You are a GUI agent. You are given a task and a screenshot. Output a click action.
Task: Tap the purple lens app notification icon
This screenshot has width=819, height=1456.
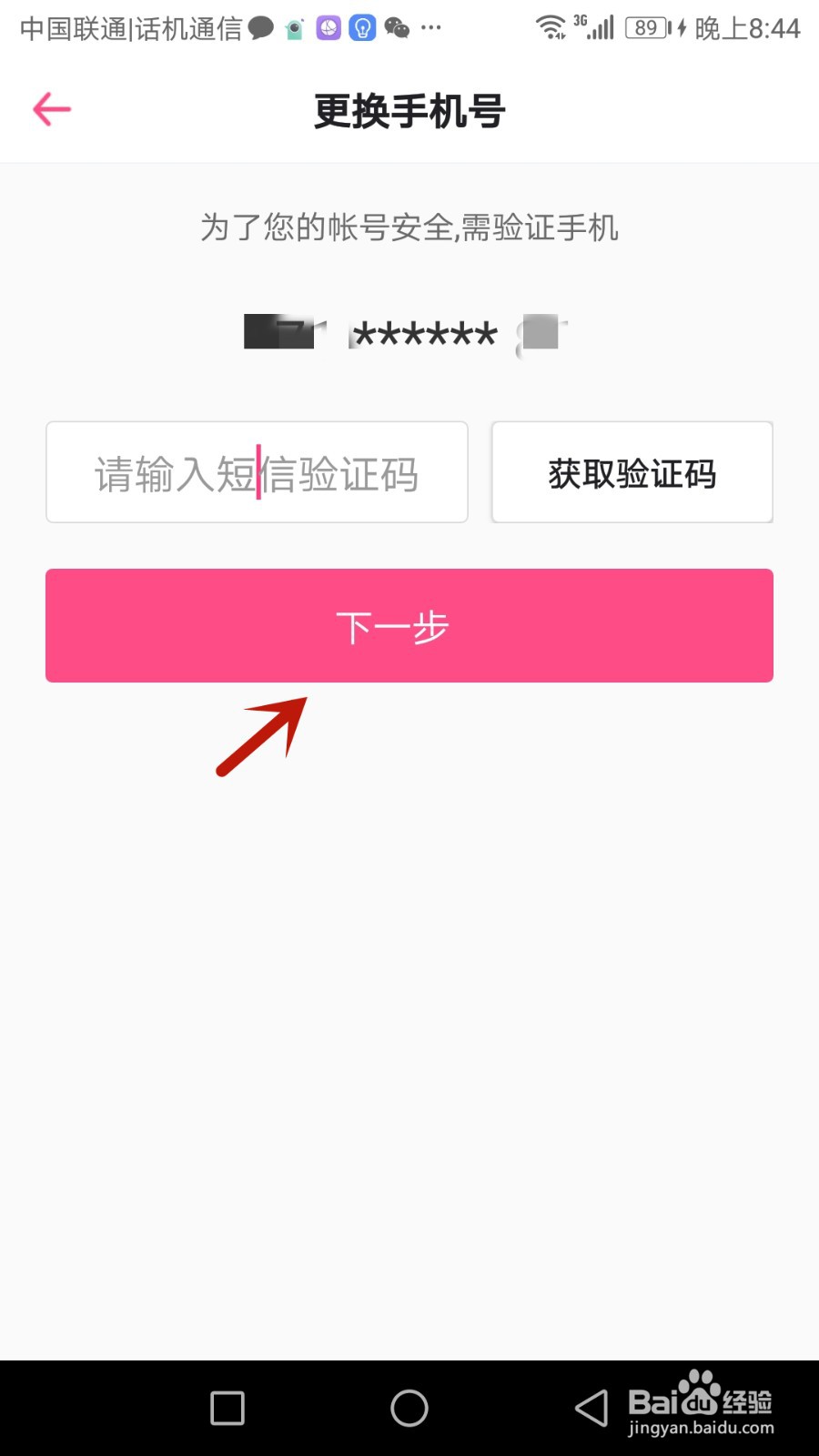coord(328,28)
